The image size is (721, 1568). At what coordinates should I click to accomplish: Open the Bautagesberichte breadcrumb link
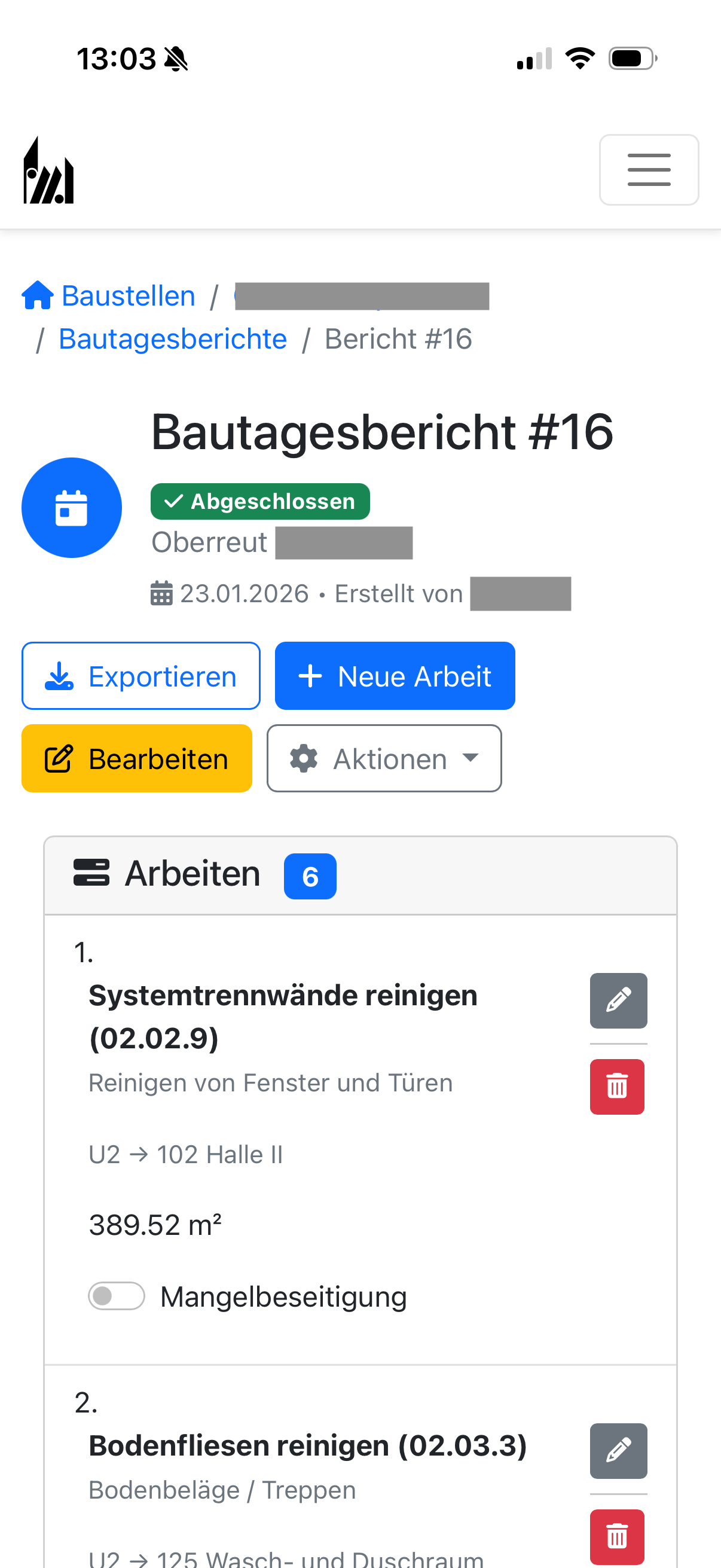click(173, 338)
